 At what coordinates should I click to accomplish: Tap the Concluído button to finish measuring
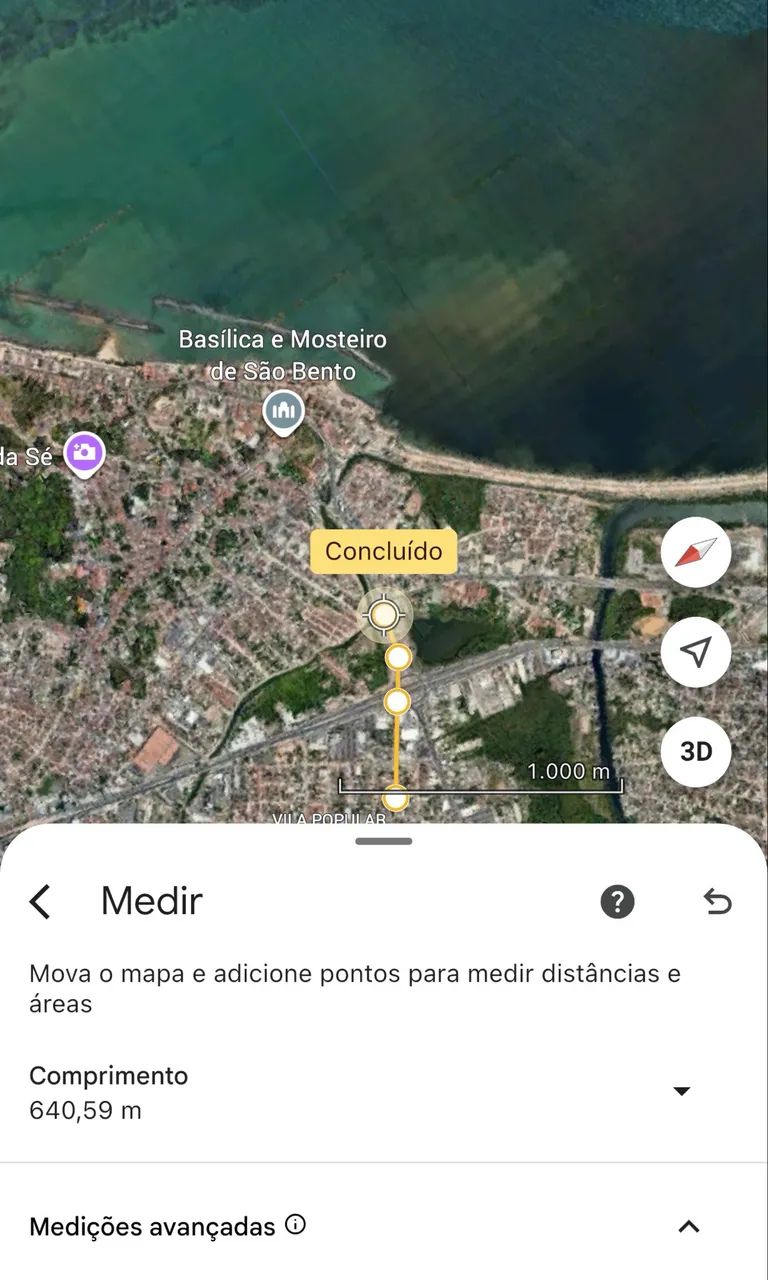[x=383, y=551]
